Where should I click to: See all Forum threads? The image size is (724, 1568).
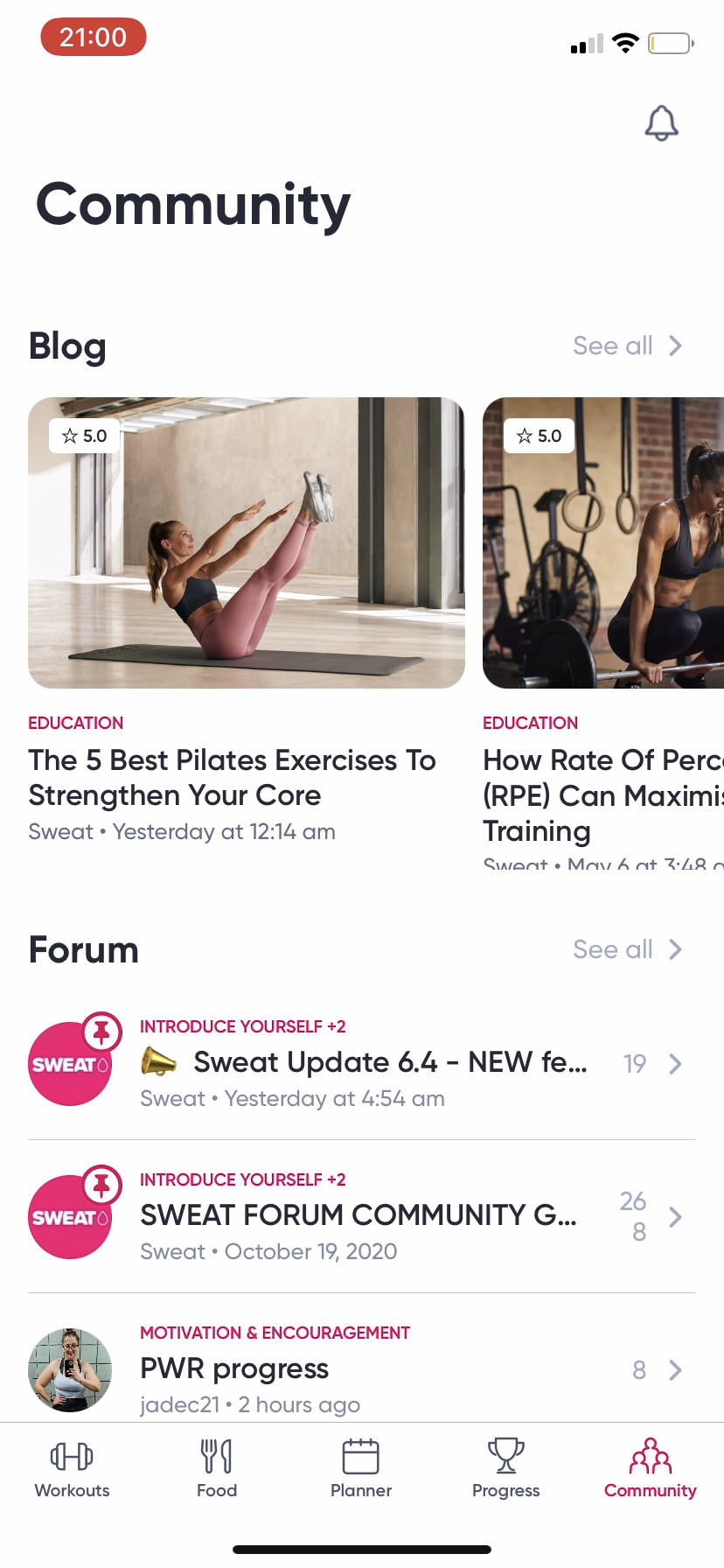(x=627, y=949)
